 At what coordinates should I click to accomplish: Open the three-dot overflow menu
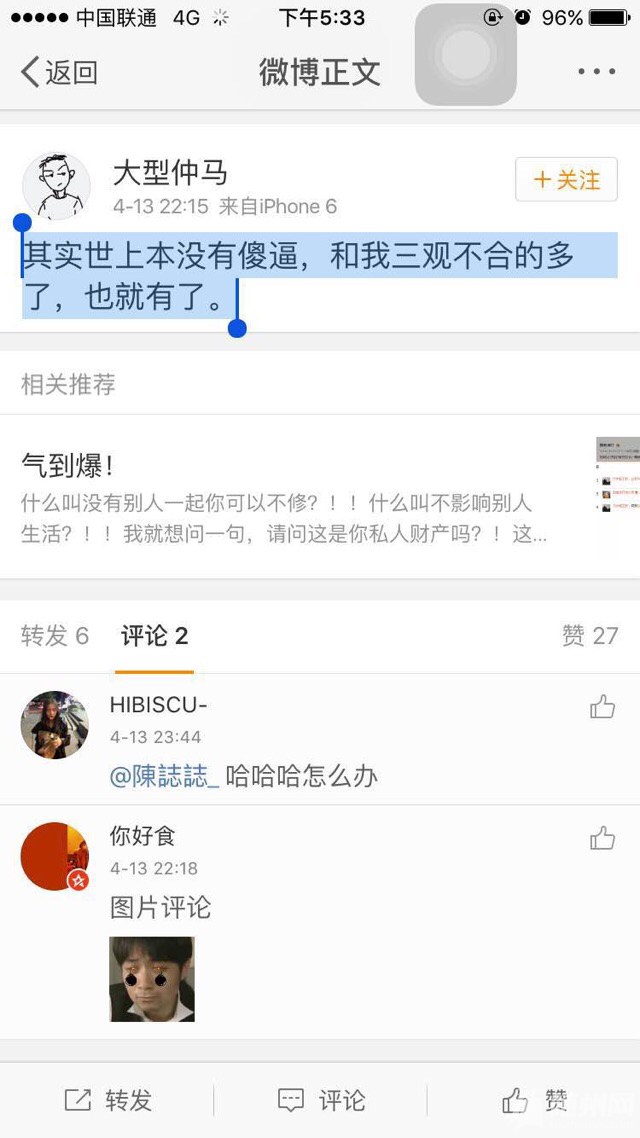tap(597, 72)
